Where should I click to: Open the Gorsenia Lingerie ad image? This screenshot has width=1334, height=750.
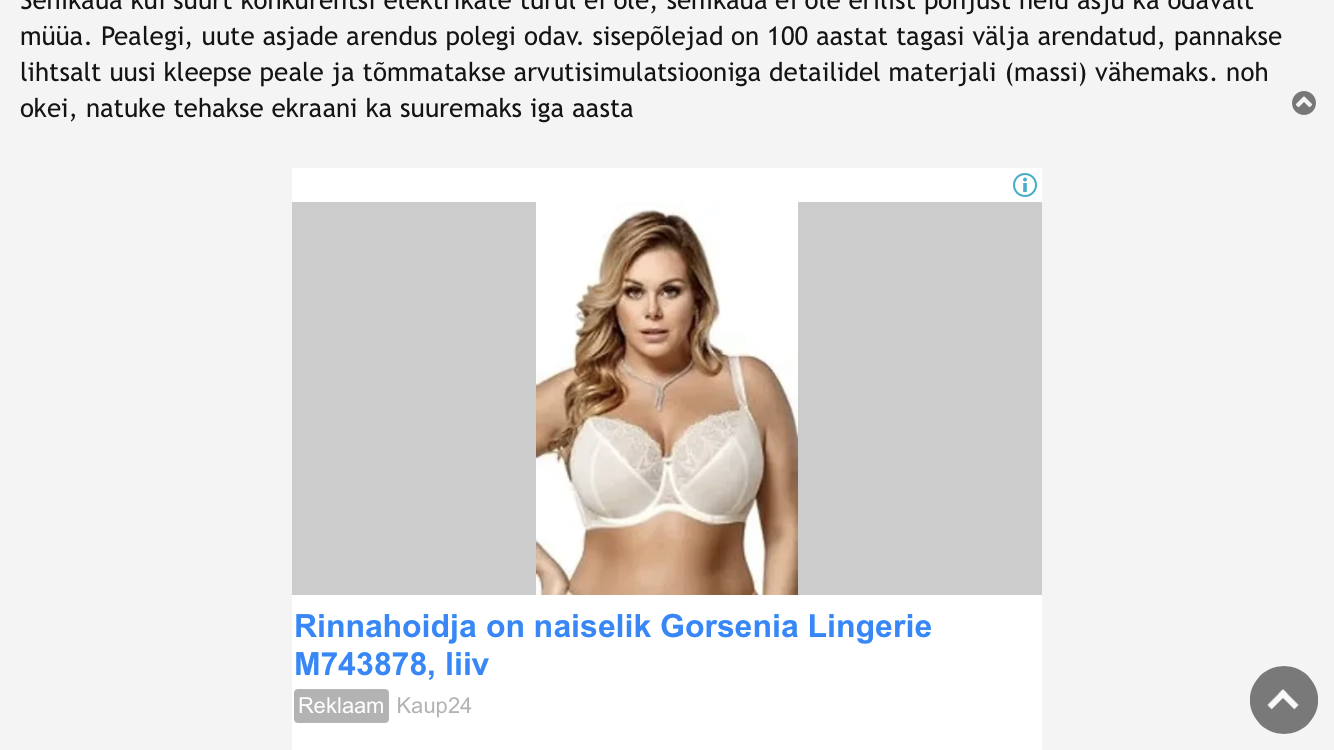pyautogui.click(x=667, y=398)
